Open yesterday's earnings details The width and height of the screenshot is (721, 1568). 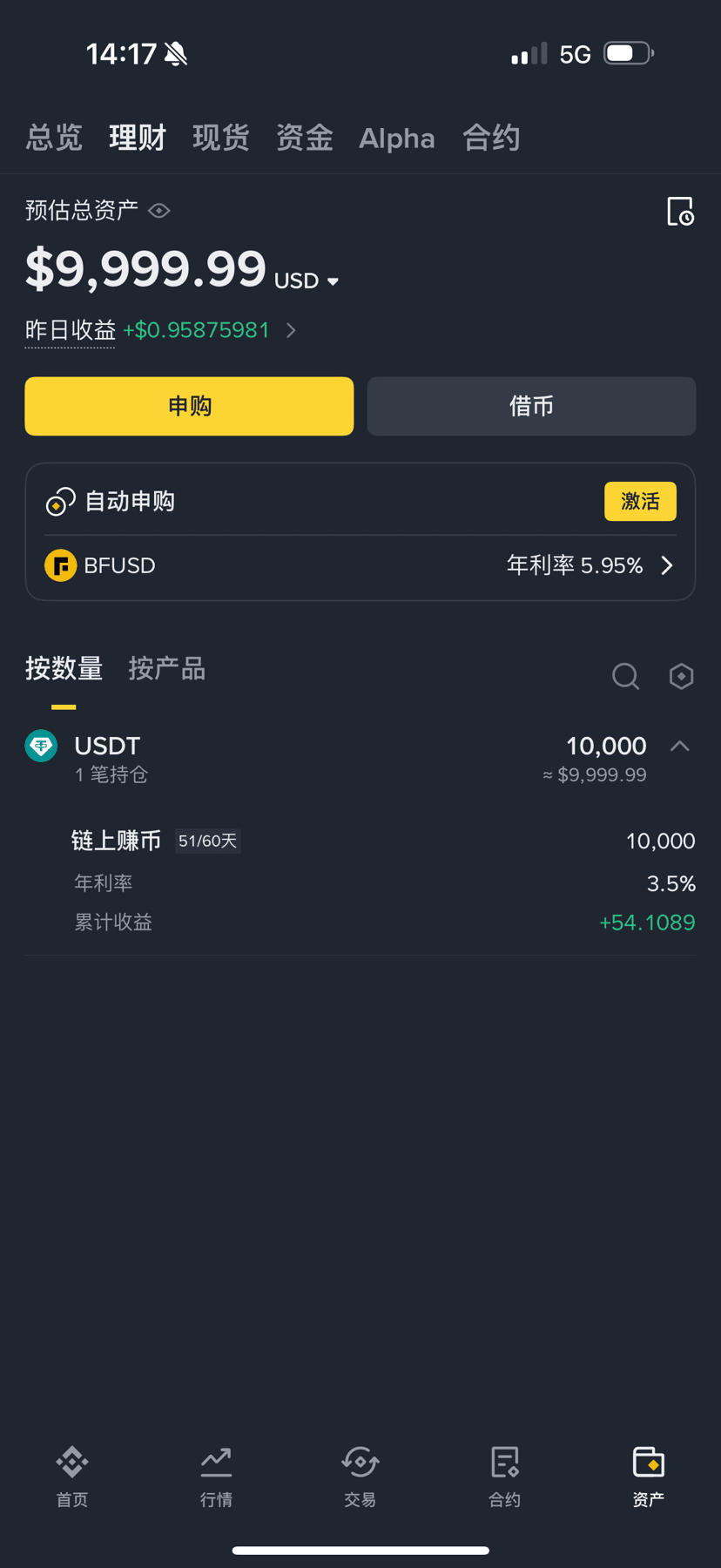pos(161,330)
